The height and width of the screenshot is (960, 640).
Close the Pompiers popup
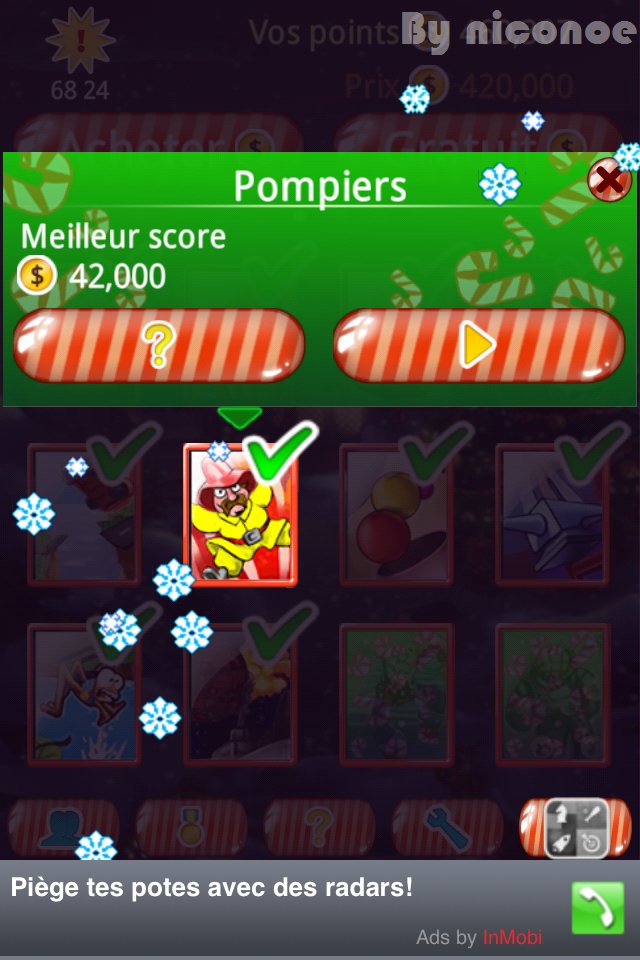[x=607, y=181]
